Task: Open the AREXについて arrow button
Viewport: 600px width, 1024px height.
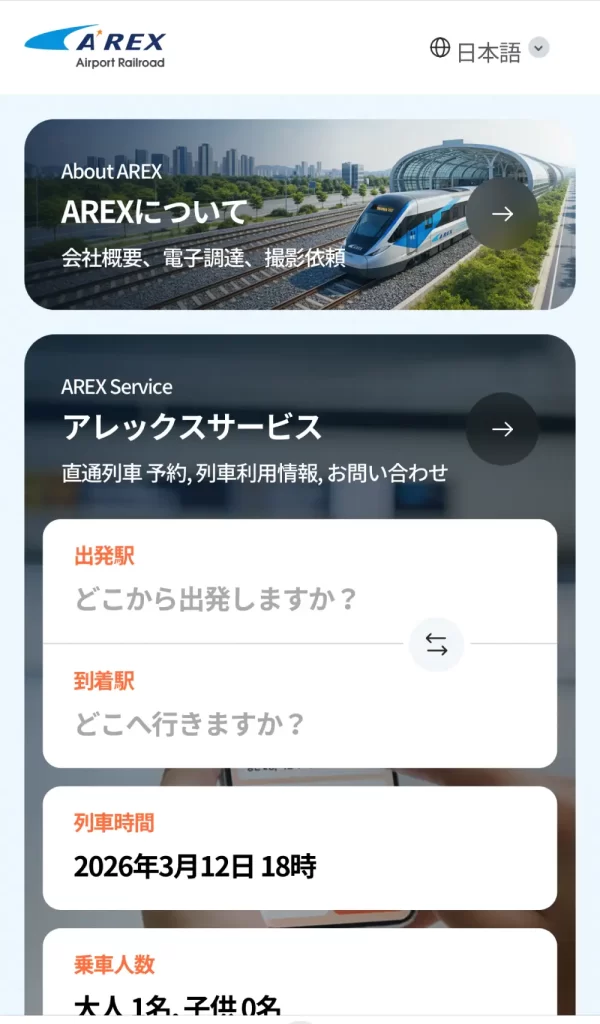Action: [502, 213]
